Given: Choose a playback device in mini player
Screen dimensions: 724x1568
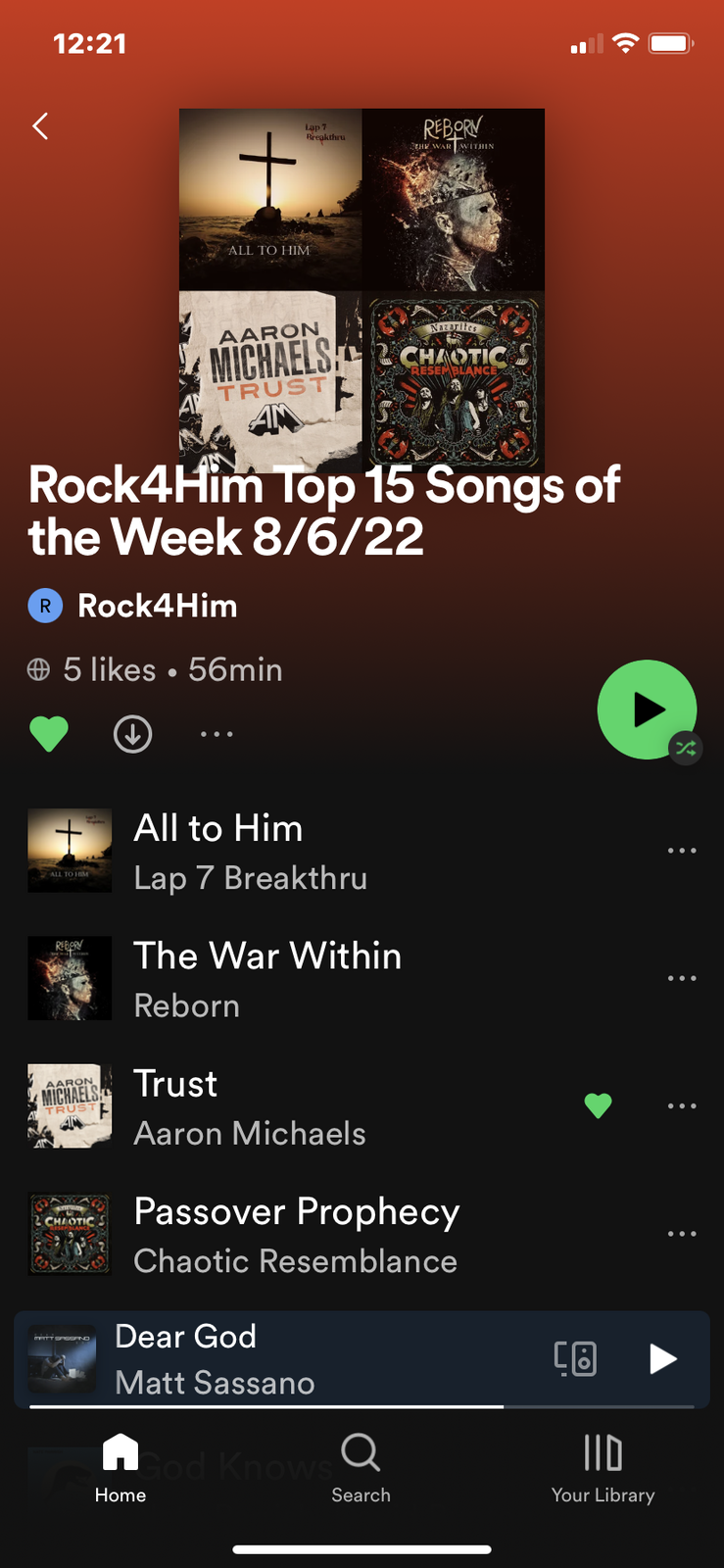Looking at the screenshot, I should [575, 1358].
